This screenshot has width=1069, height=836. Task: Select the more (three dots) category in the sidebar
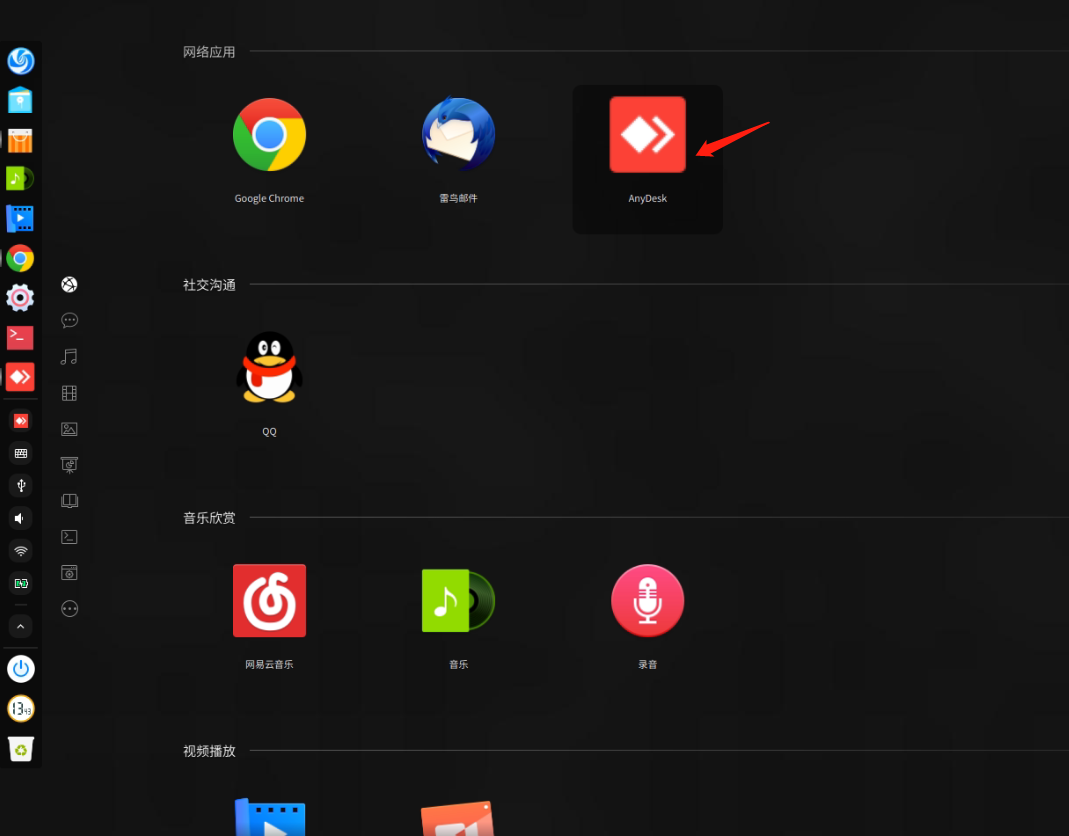coord(69,608)
